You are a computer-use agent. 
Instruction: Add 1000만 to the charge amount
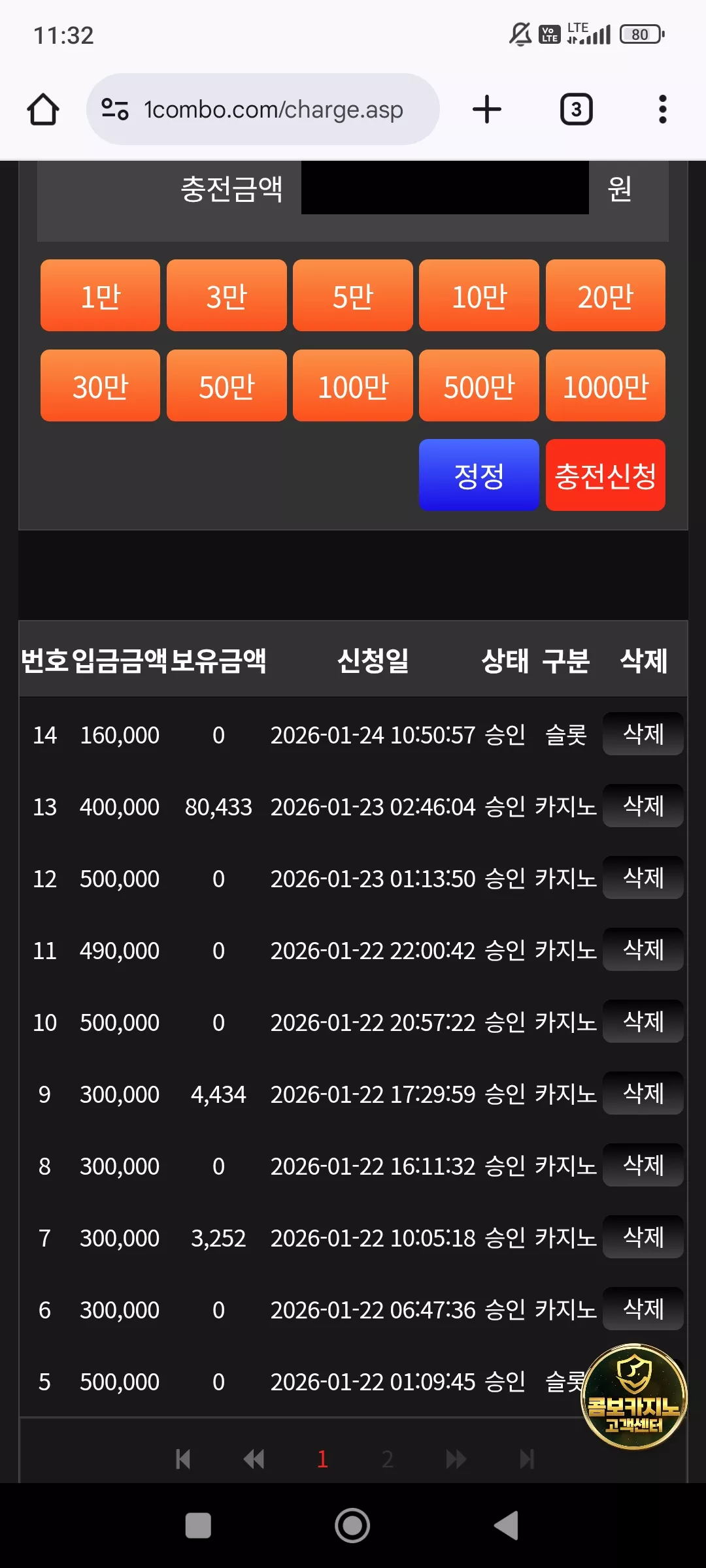(x=605, y=385)
